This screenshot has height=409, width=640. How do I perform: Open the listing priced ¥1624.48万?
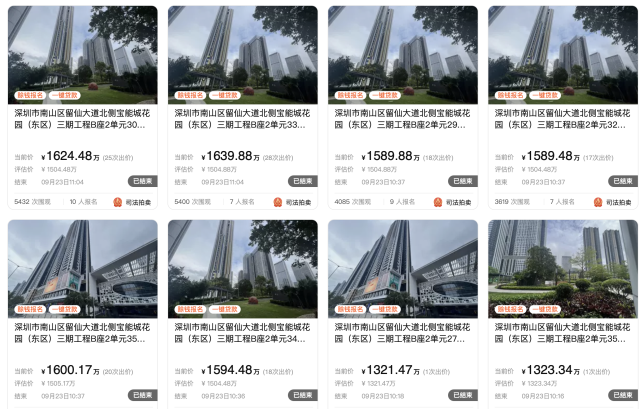[82, 120]
